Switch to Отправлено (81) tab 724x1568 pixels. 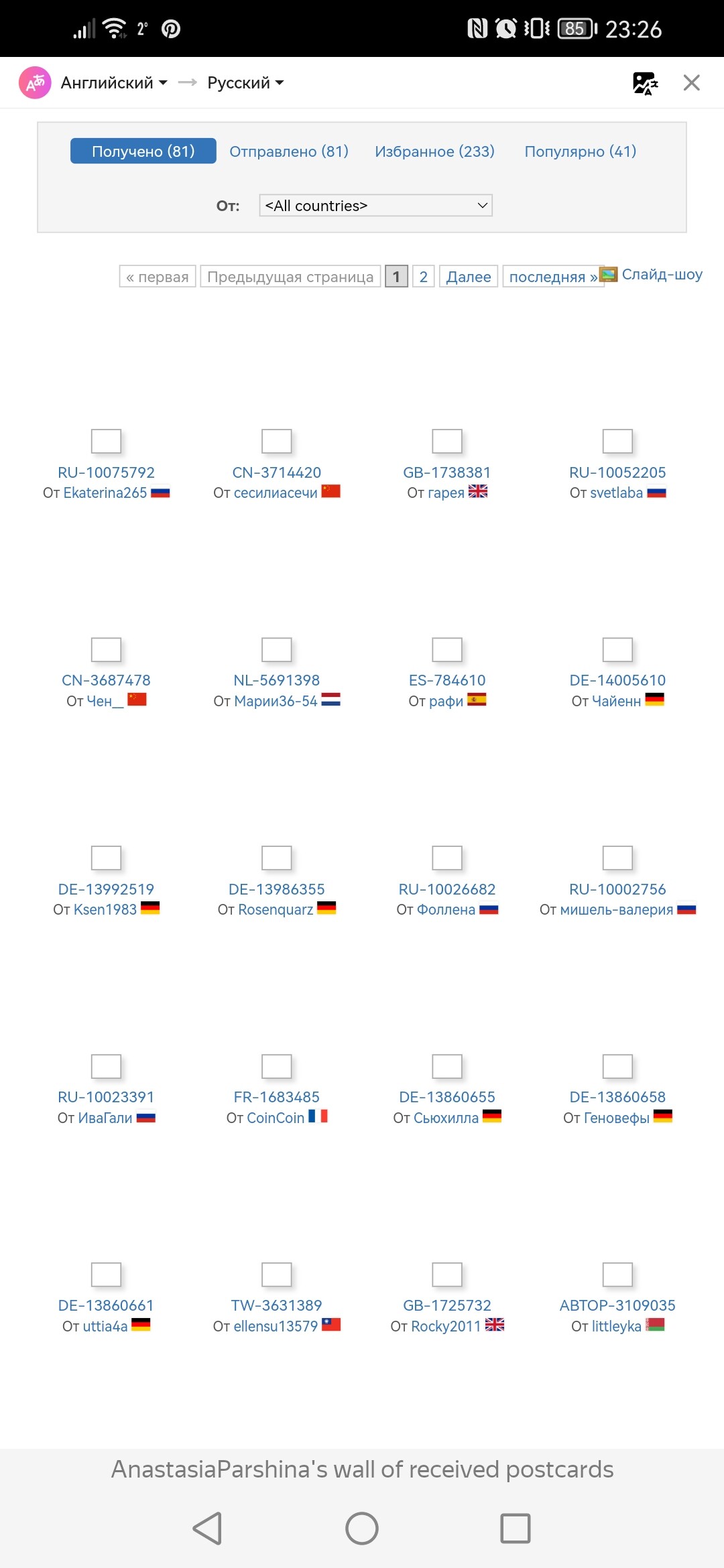point(289,151)
